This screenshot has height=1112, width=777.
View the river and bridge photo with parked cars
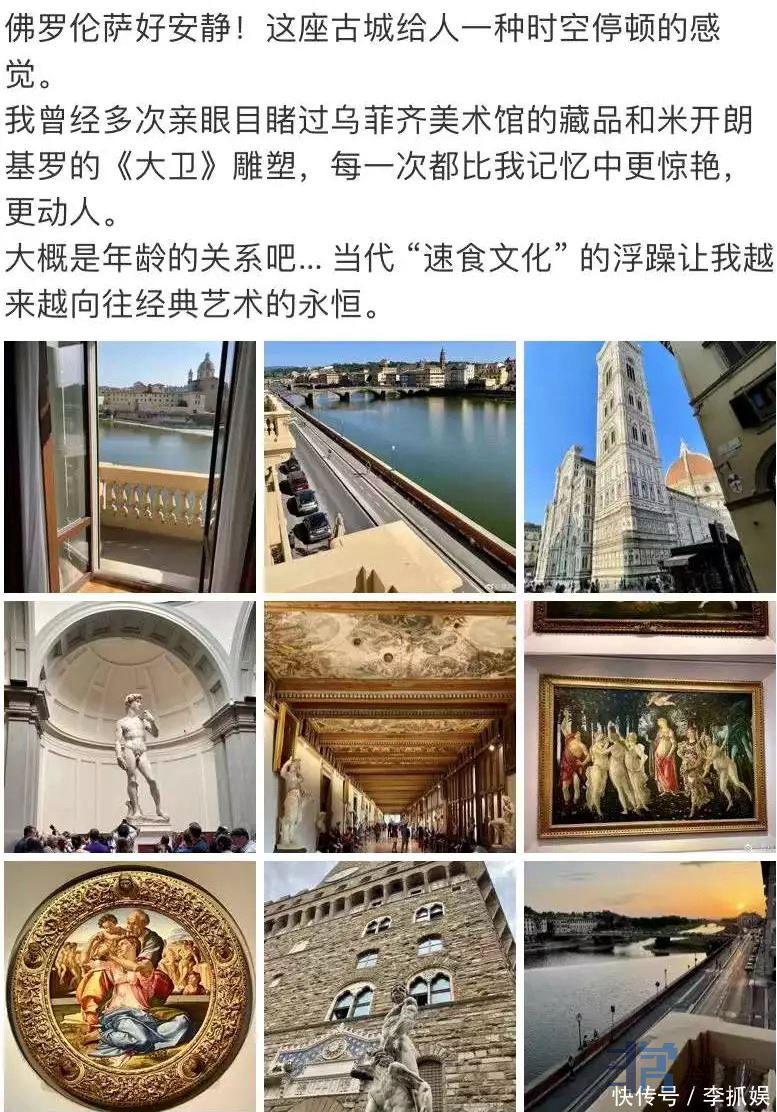(x=390, y=466)
